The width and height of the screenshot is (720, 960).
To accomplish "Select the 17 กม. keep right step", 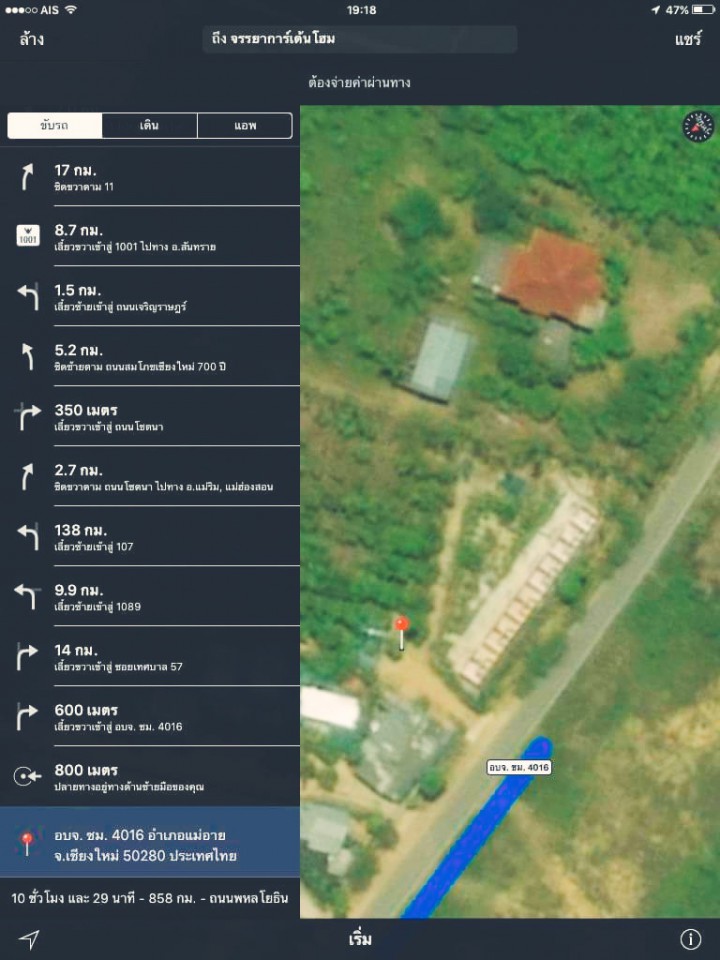I will 150,177.
